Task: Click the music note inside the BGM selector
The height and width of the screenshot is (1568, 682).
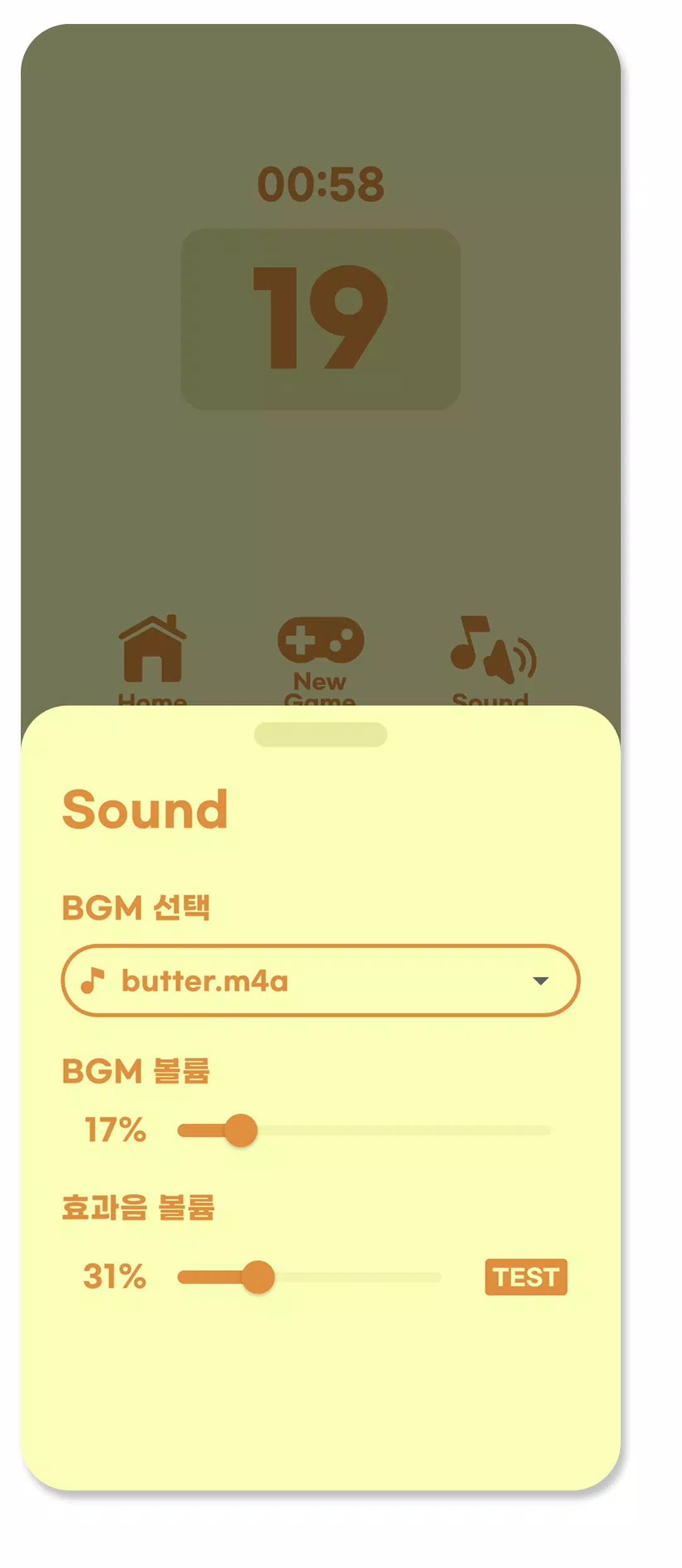Action: click(x=92, y=981)
